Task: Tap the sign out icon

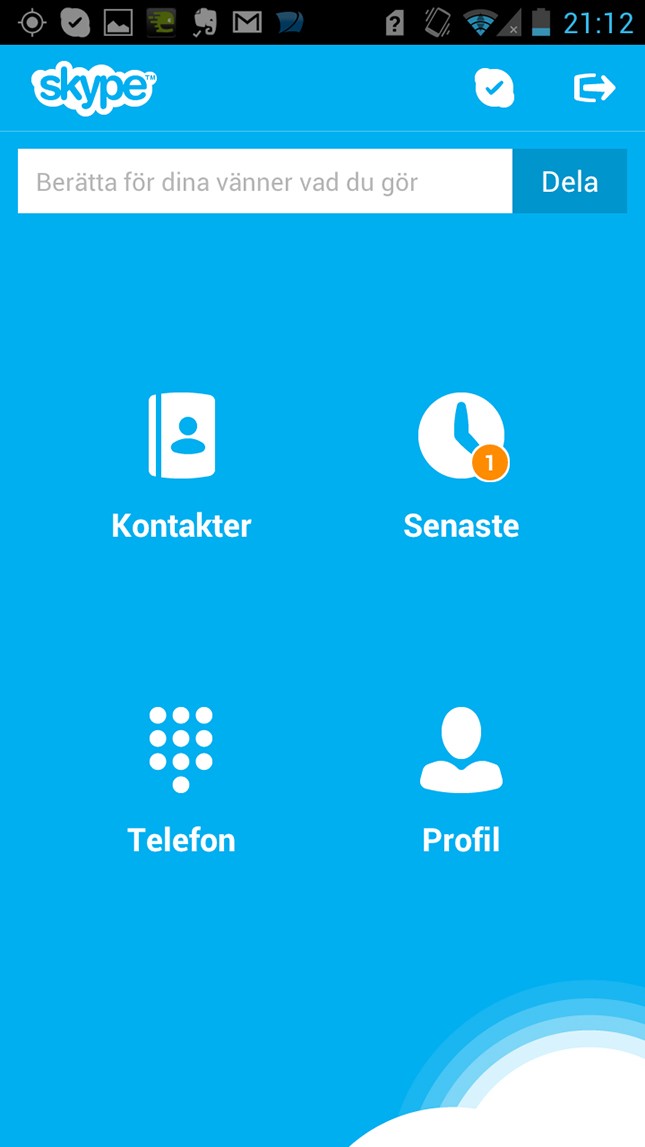Action: pos(594,88)
